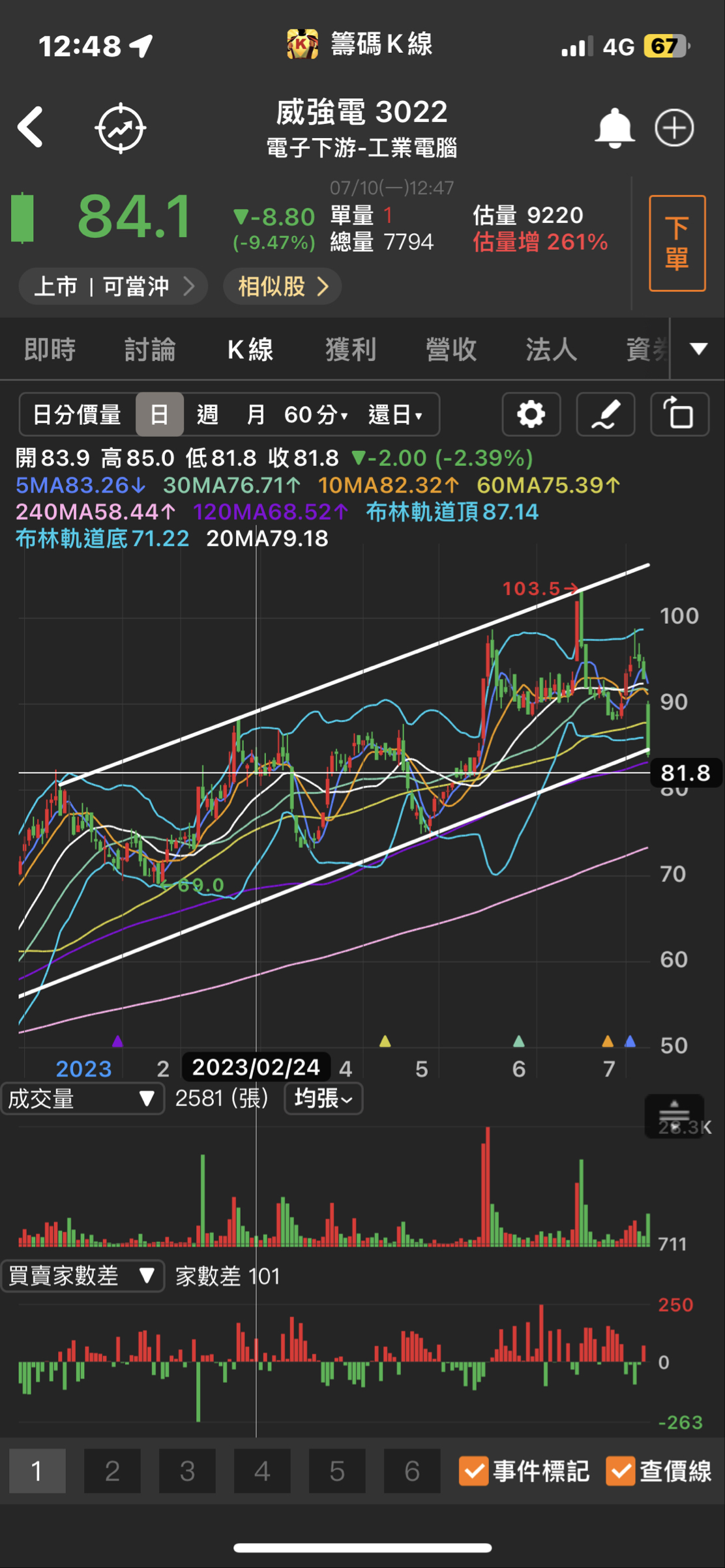Go back using the back arrow

31,127
